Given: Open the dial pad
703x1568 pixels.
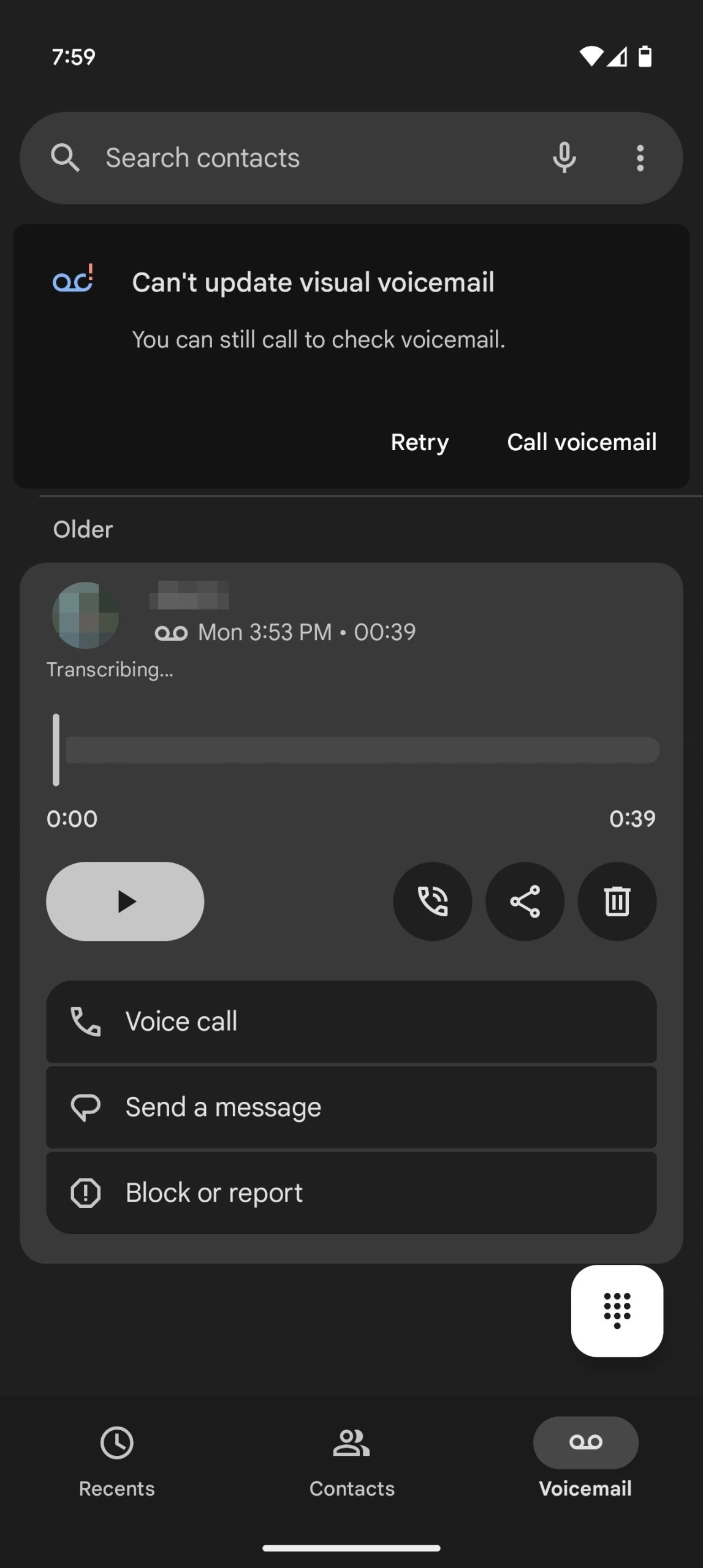Looking at the screenshot, I should click(x=617, y=1310).
